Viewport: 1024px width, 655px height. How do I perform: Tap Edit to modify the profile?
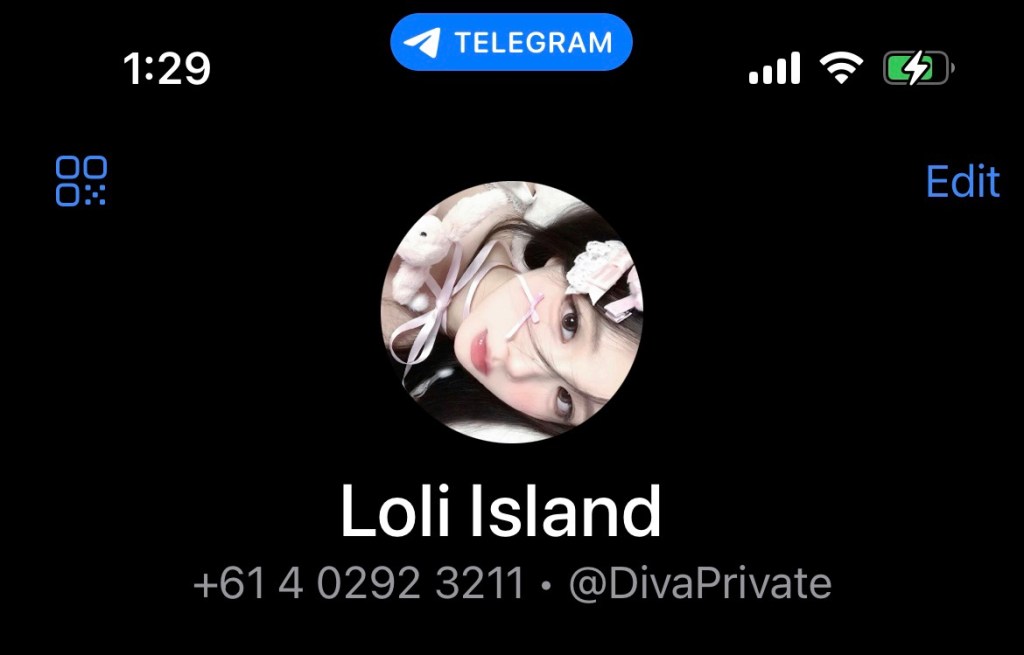tap(962, 182)
